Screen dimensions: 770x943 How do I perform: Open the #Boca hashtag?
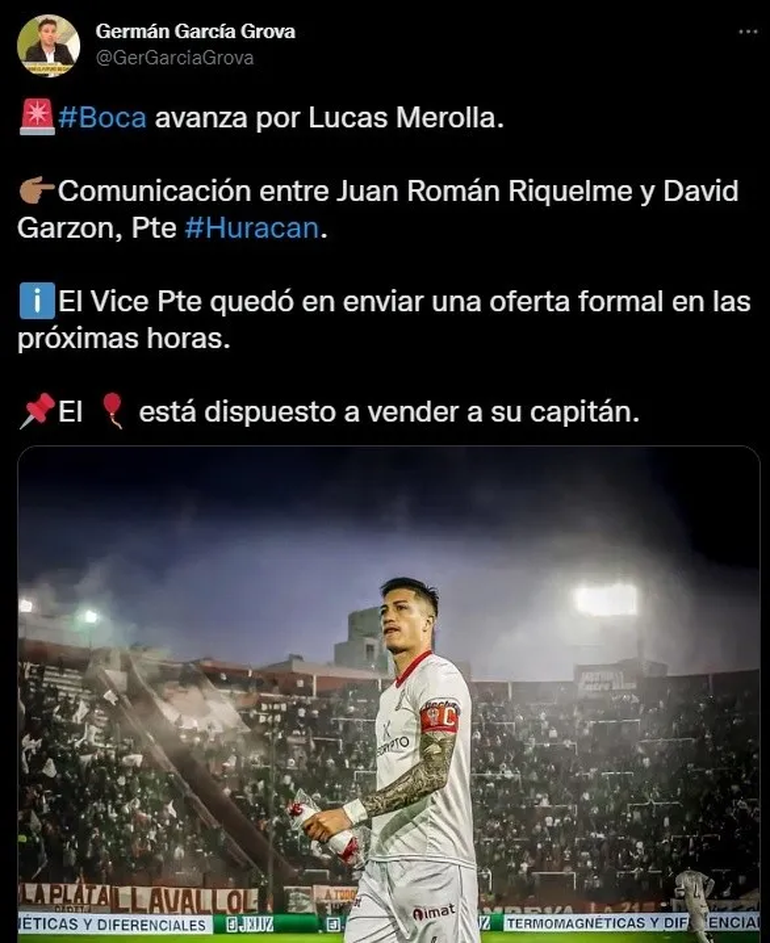click(102, 117)
